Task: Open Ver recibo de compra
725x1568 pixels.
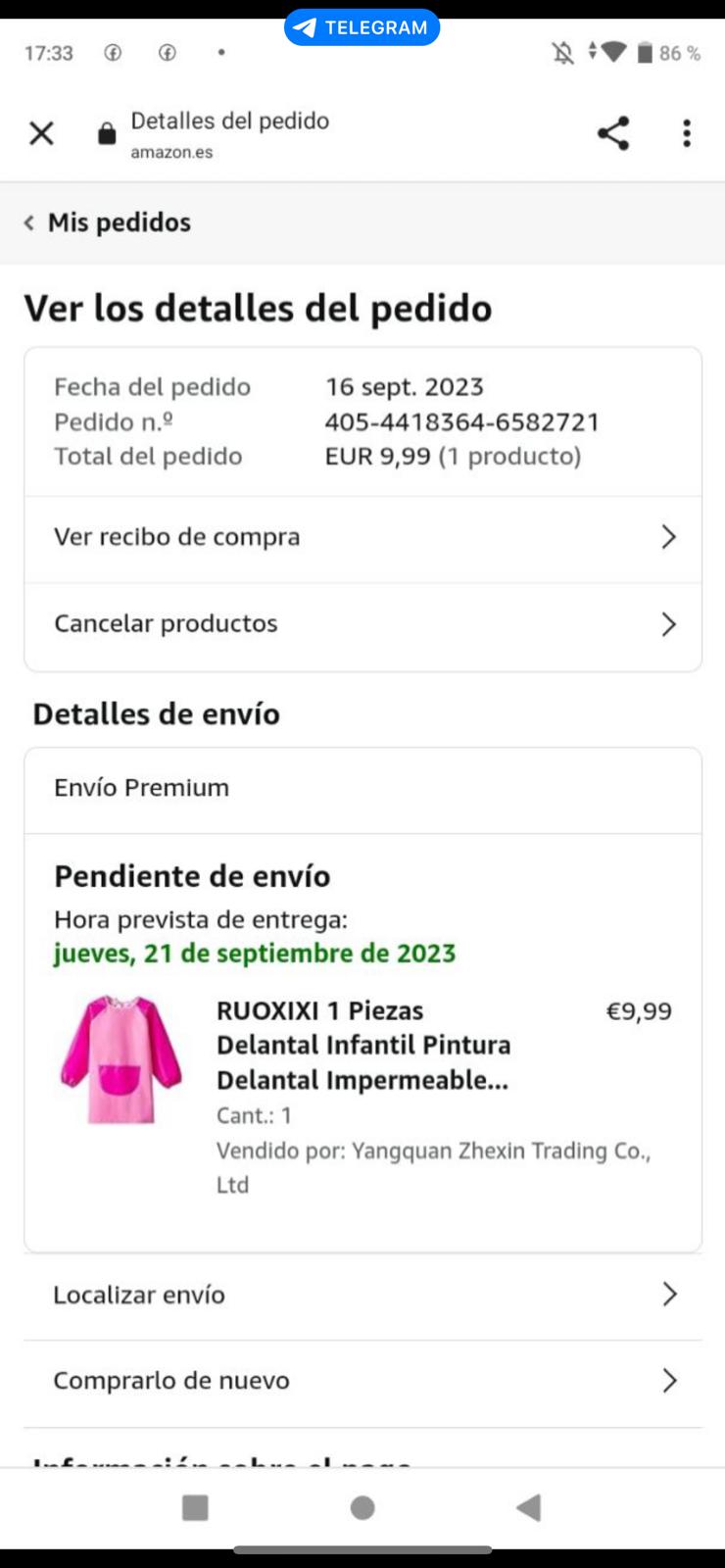Action: click(362, 537)
